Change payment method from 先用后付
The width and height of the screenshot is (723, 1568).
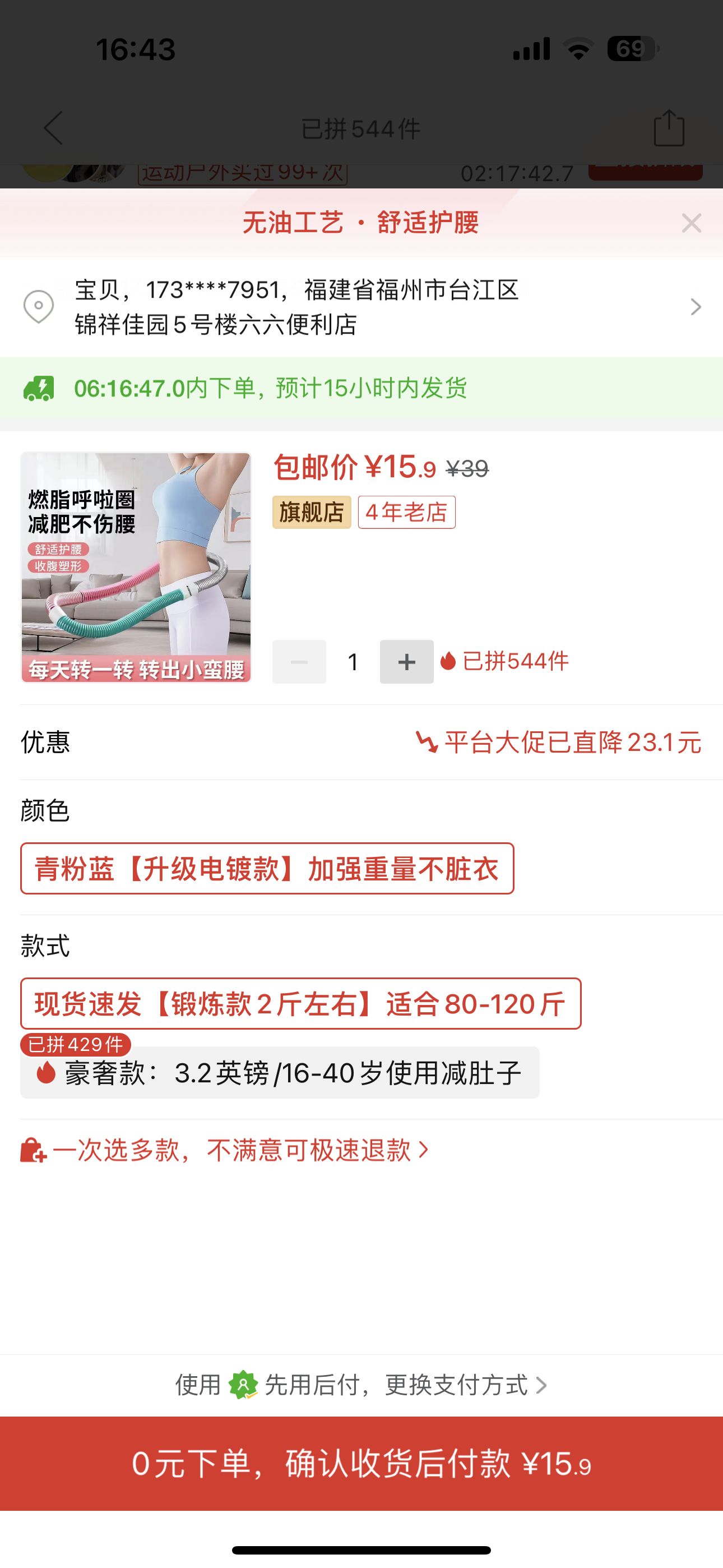(x=361, y=1385)
